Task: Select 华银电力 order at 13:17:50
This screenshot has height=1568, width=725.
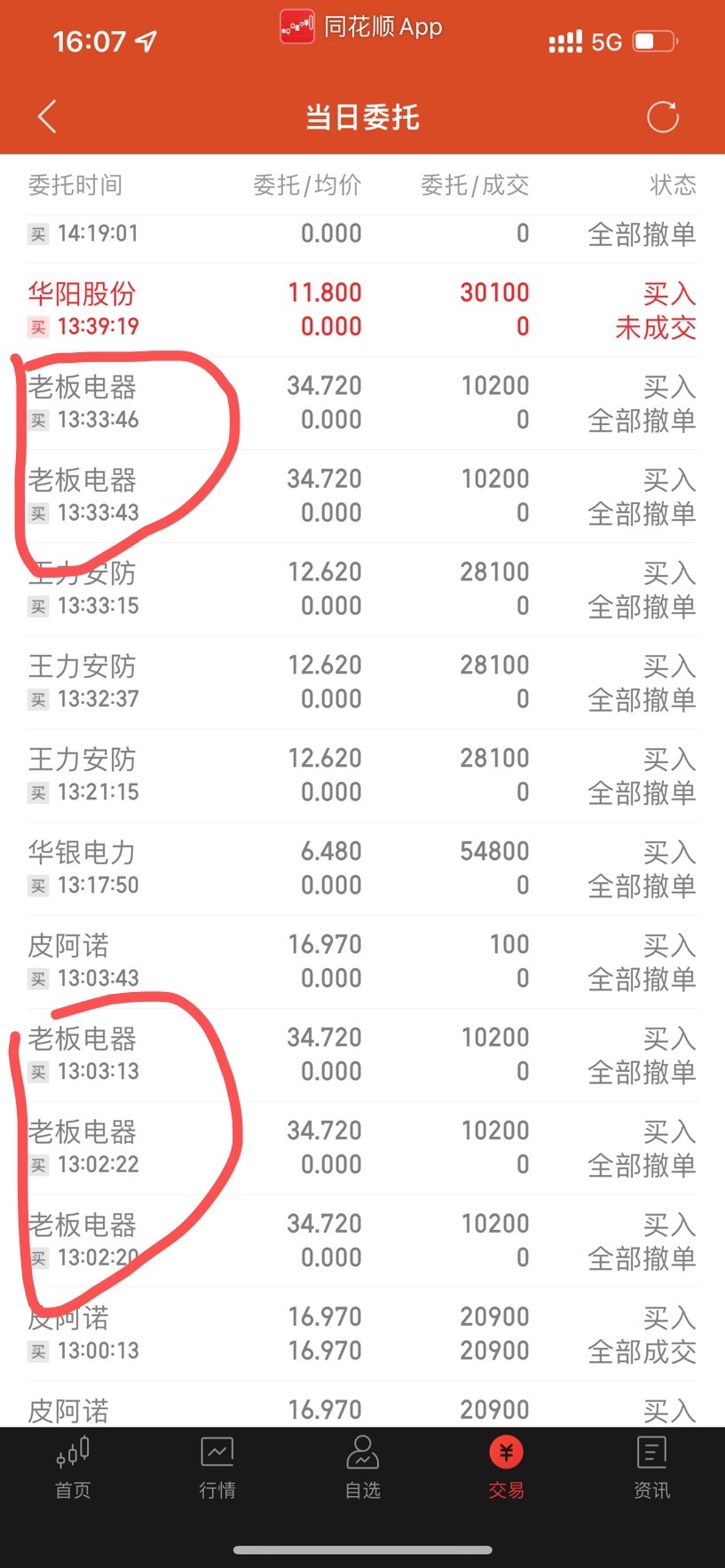Action: point(362,870)
